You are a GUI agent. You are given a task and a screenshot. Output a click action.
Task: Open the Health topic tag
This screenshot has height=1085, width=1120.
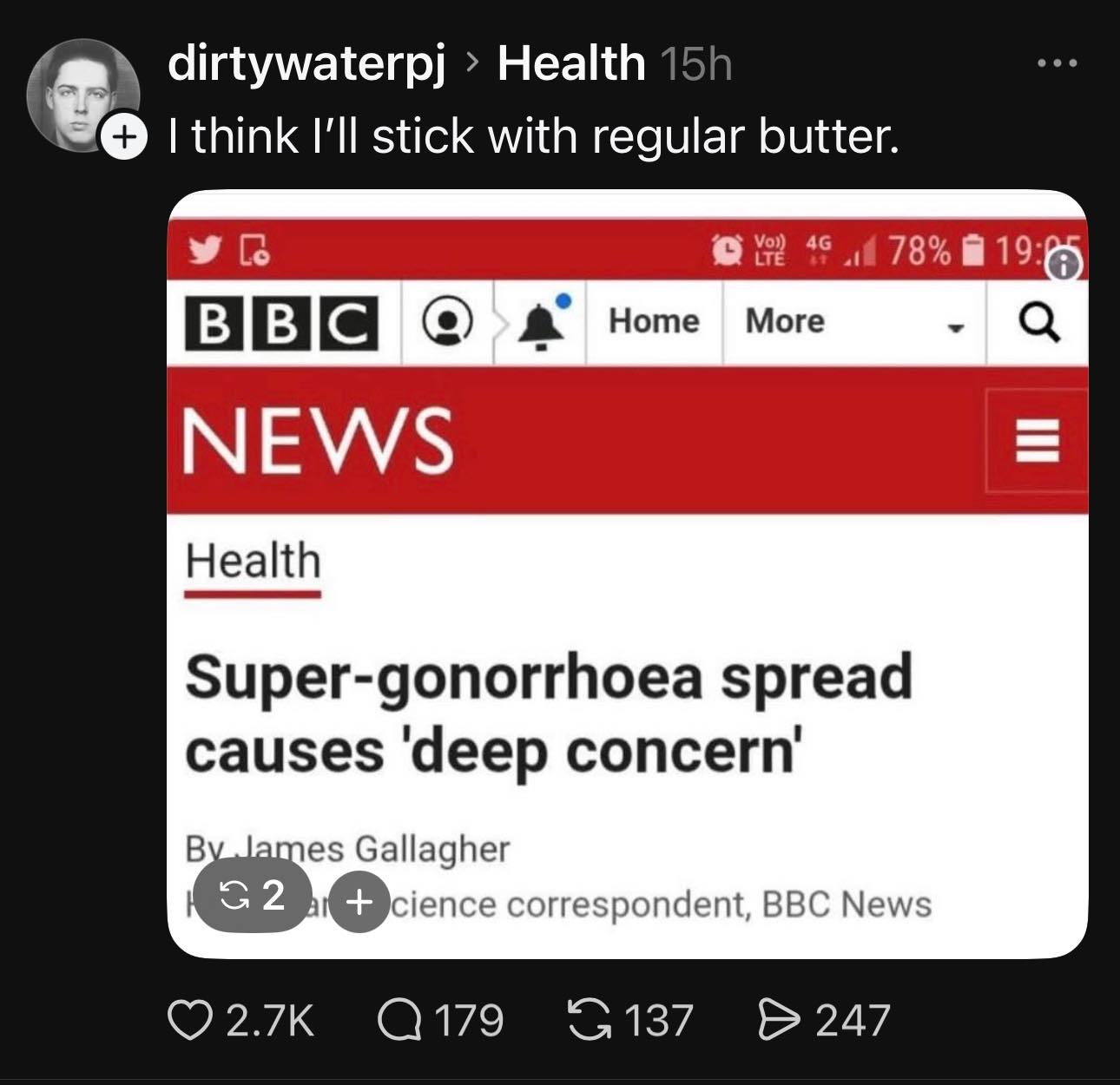pos(570,63)
